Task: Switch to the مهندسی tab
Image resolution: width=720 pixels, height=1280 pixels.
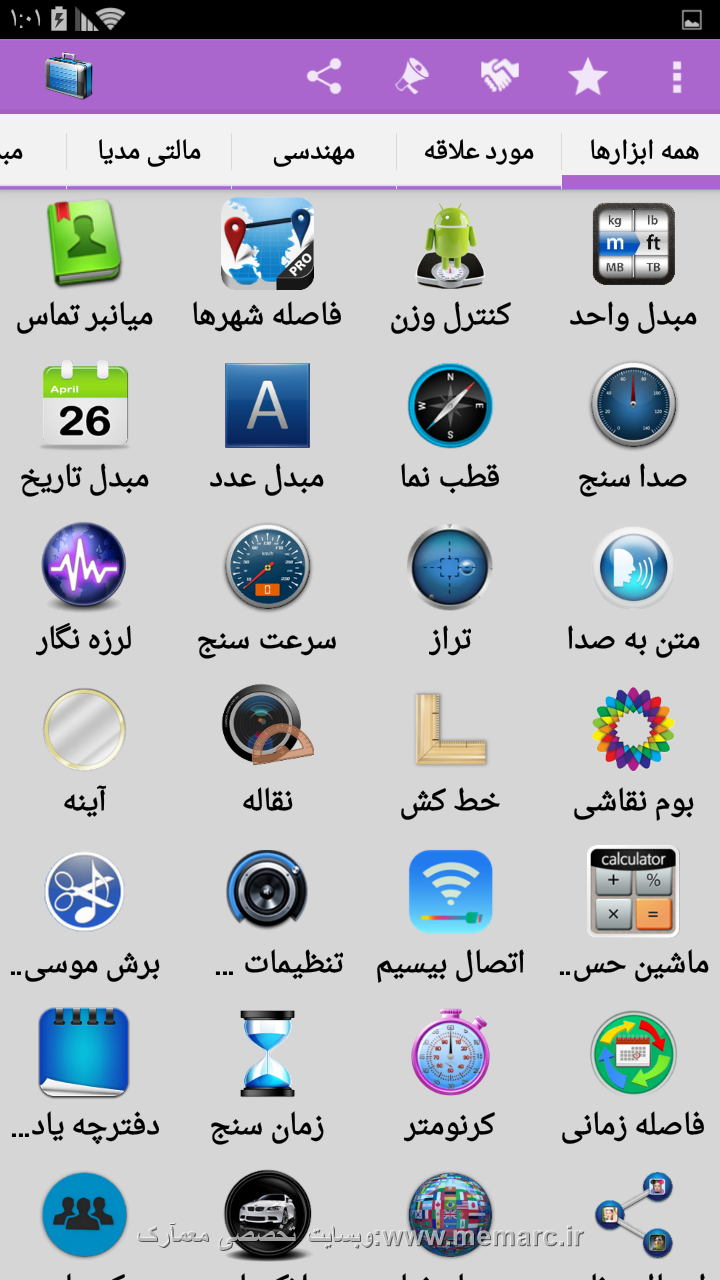Action: (314, 152)
